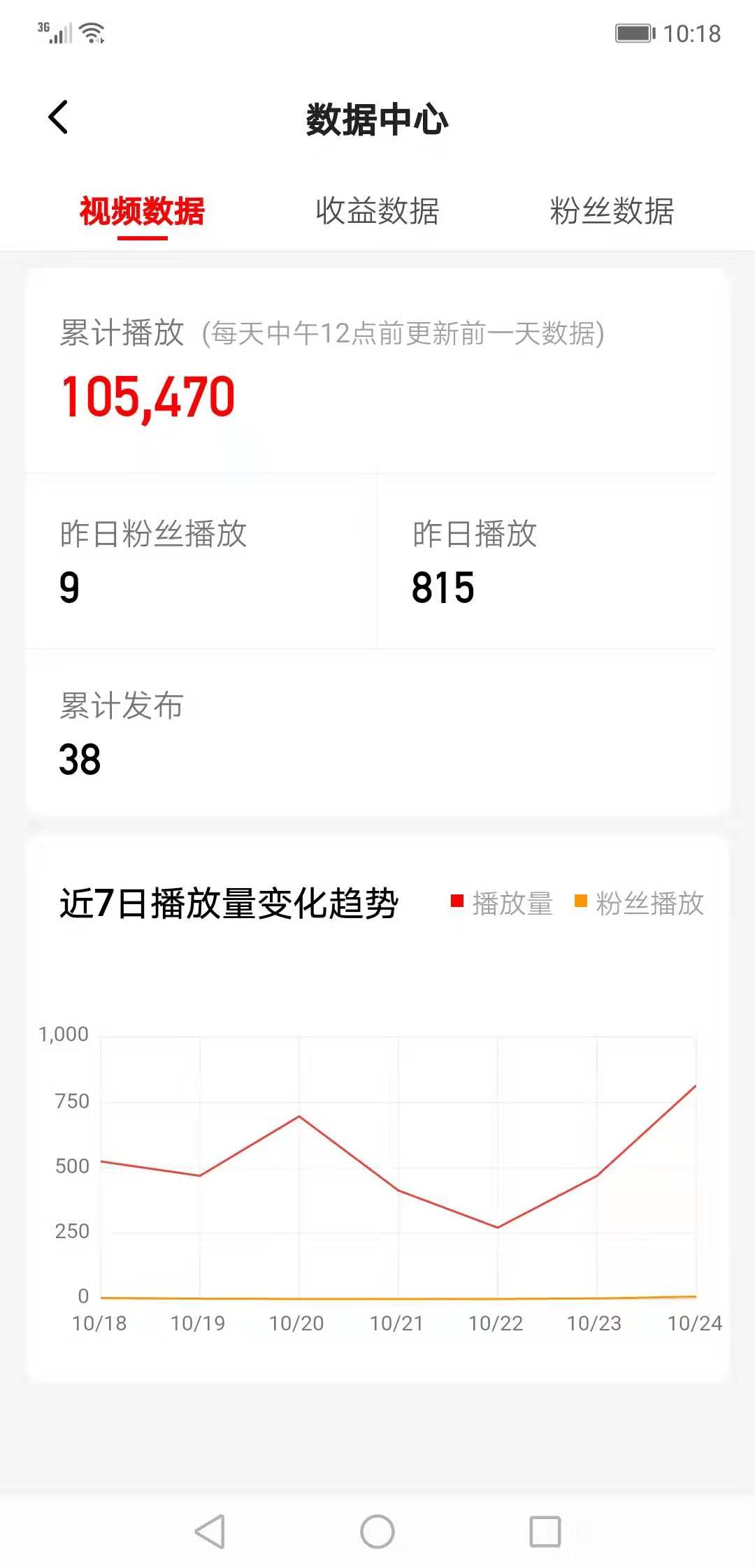Select the 视频数据 tab
Image resolution: width=755 pixels, height=1568 pixels.
[x=143, y=210]
